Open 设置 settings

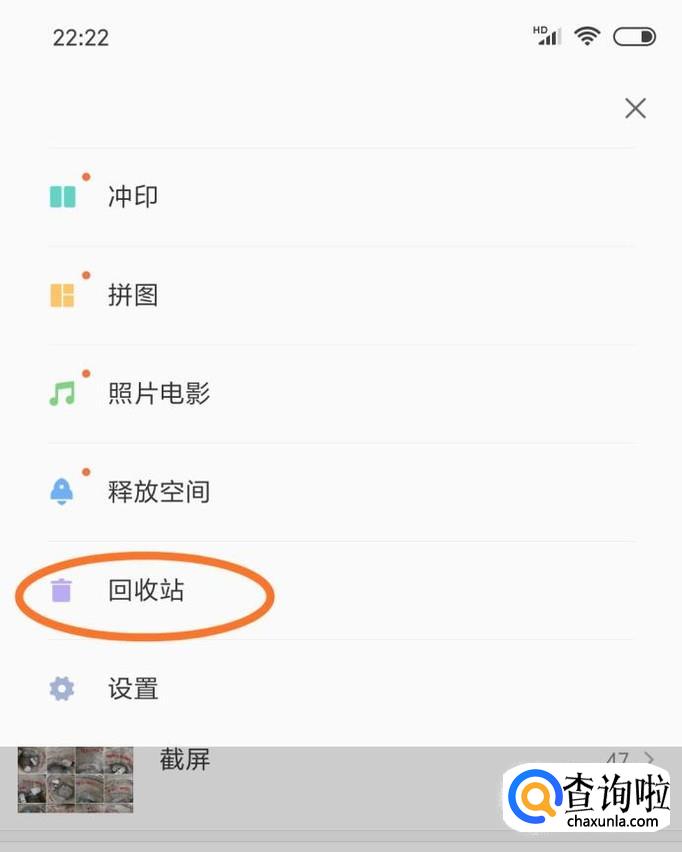pyautogui.click(x=133, y=688)
